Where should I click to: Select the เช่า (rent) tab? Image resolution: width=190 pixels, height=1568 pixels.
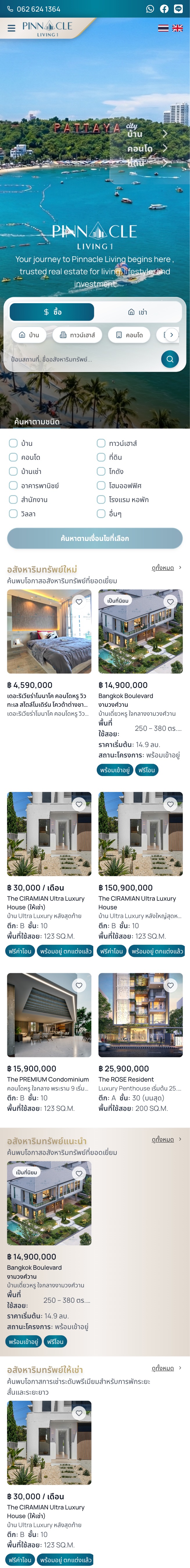(137, 312)
